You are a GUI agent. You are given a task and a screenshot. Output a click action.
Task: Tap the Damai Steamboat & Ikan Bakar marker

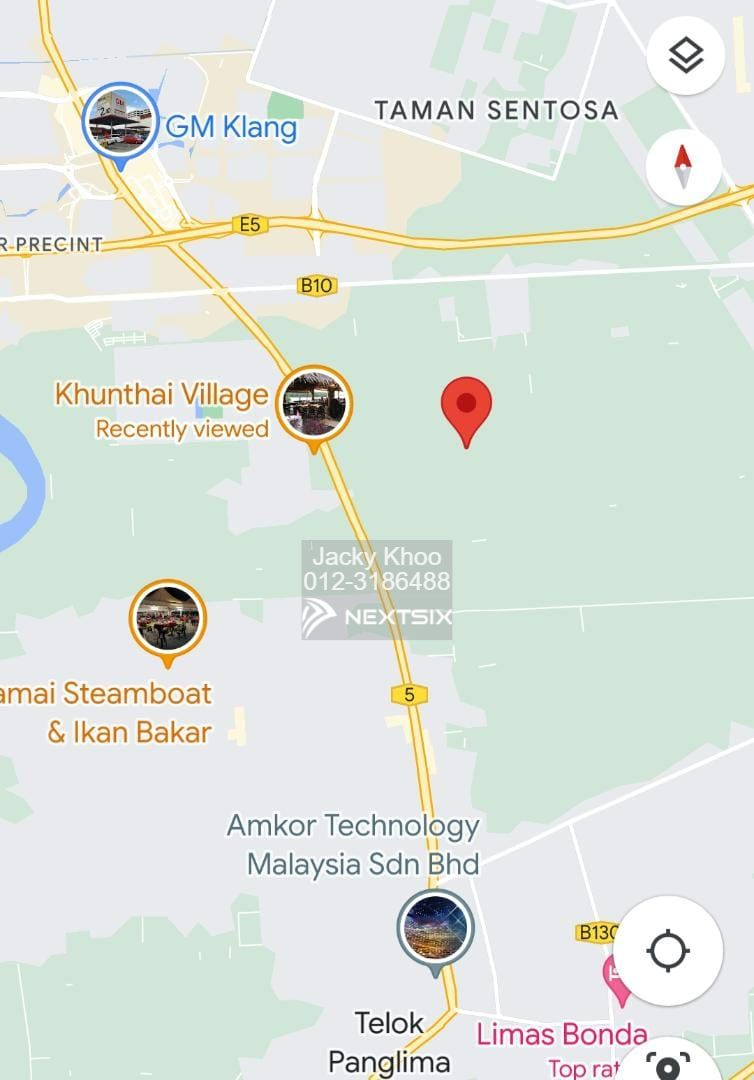pos(166,618)
